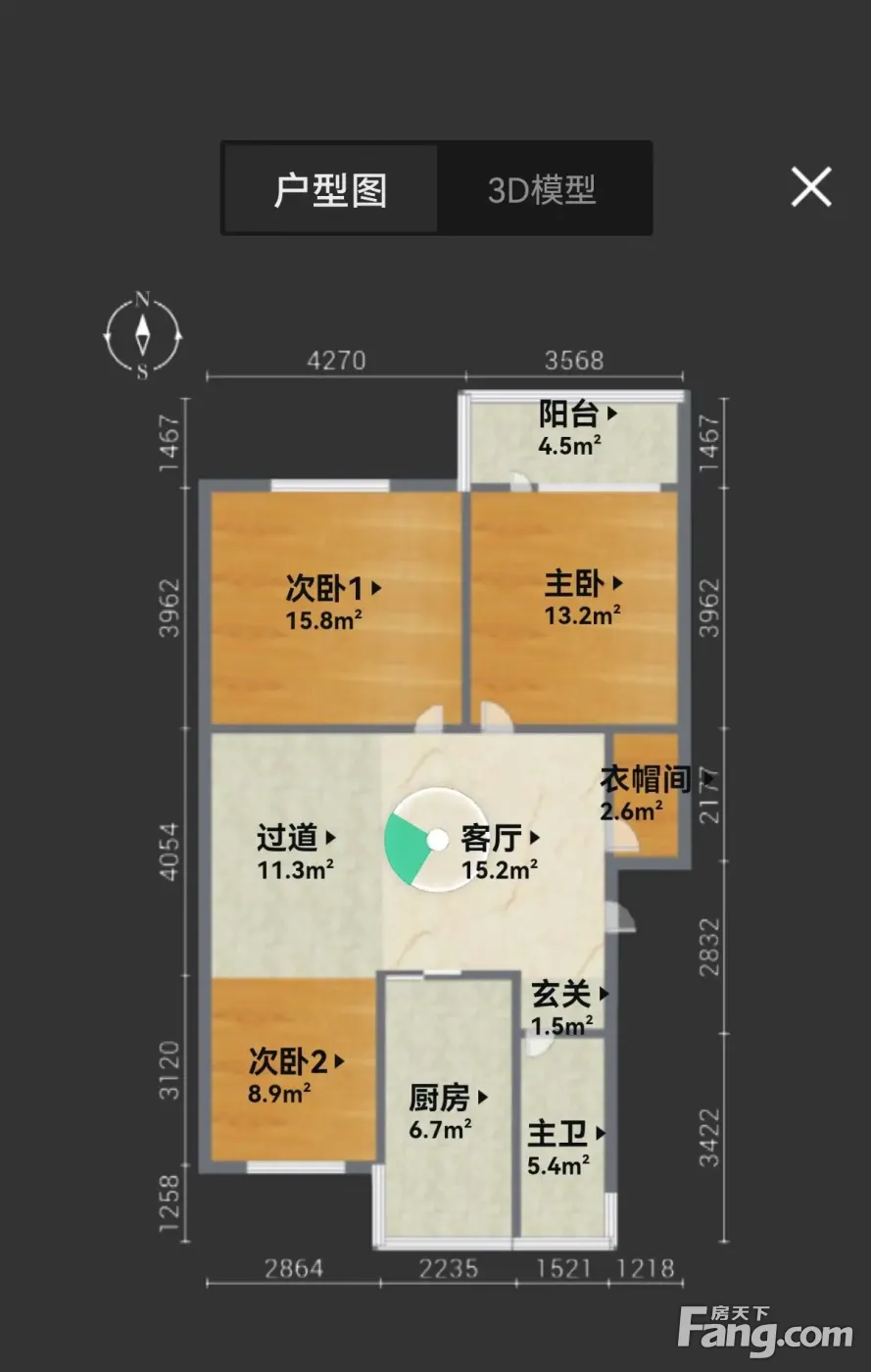Jump to the 阳台 room view
This screenshot has width=871, height=1372.
579,415
